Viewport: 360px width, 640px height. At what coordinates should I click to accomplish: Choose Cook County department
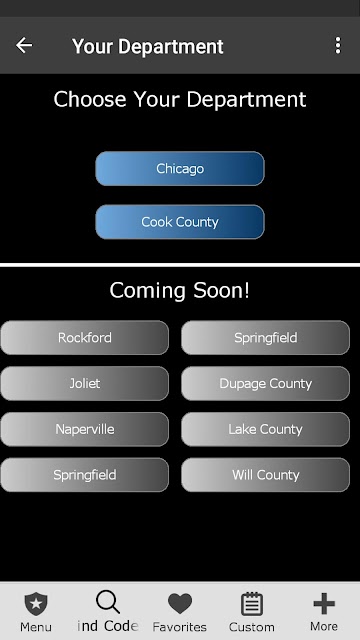coord(180,222)
